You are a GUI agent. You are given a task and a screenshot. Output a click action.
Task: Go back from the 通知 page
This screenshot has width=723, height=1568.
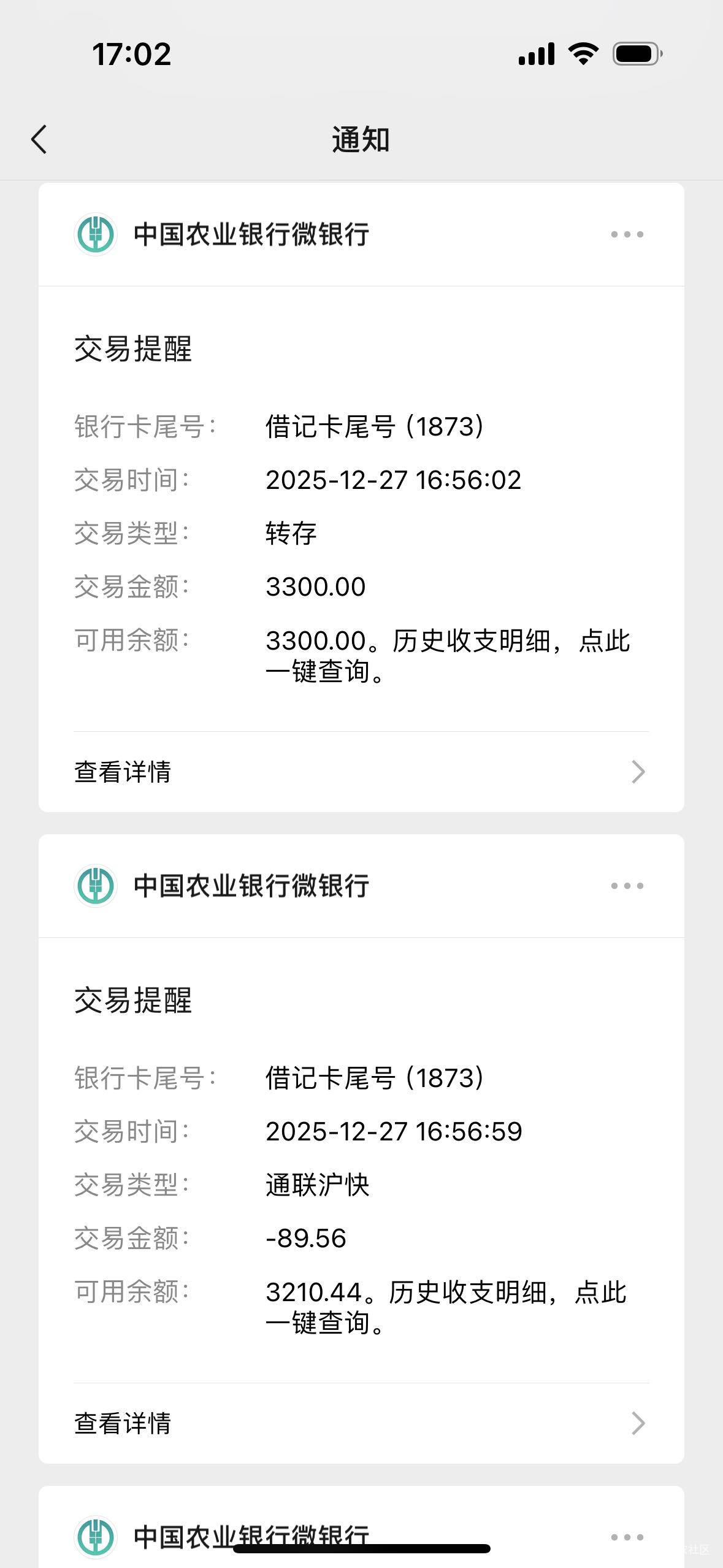point(39,139)
